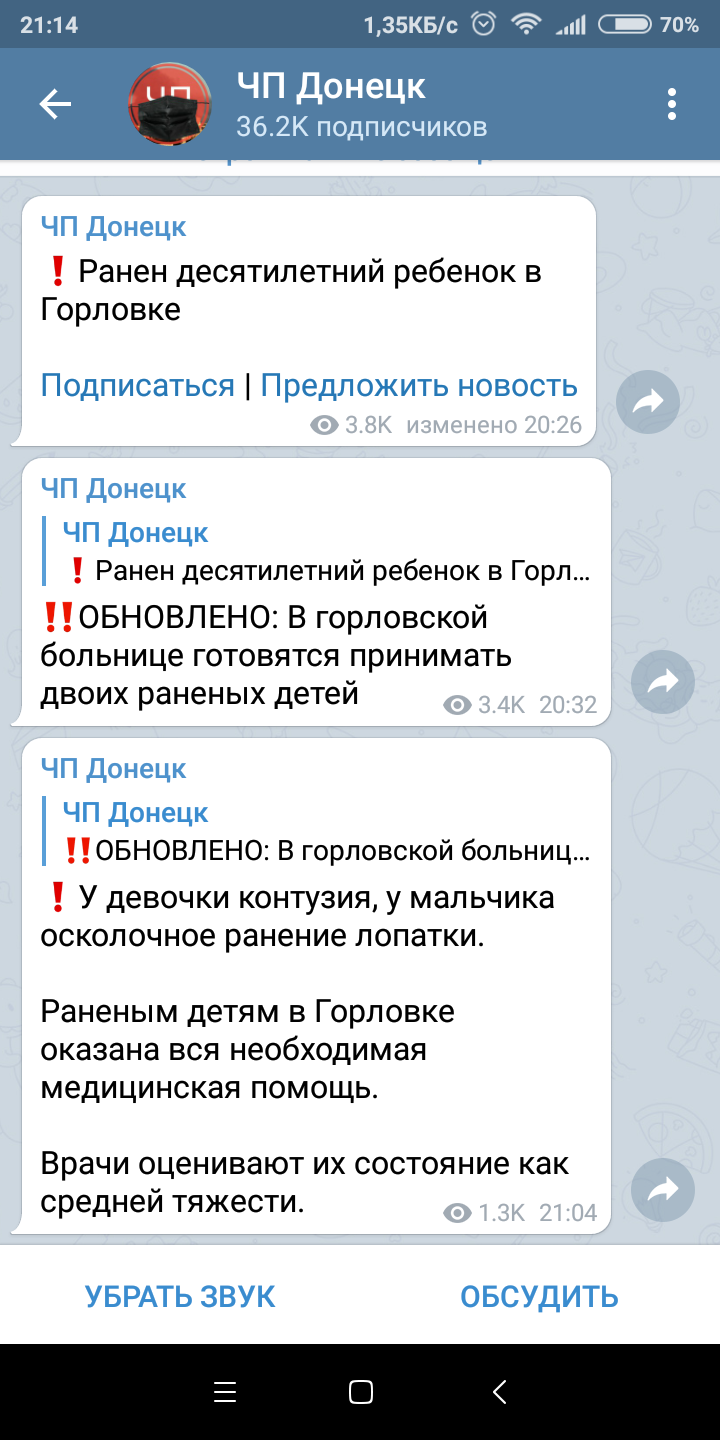Screen dimensions: 720x1440
Task: Open the Предложить новость link
Action: (419, 385)
